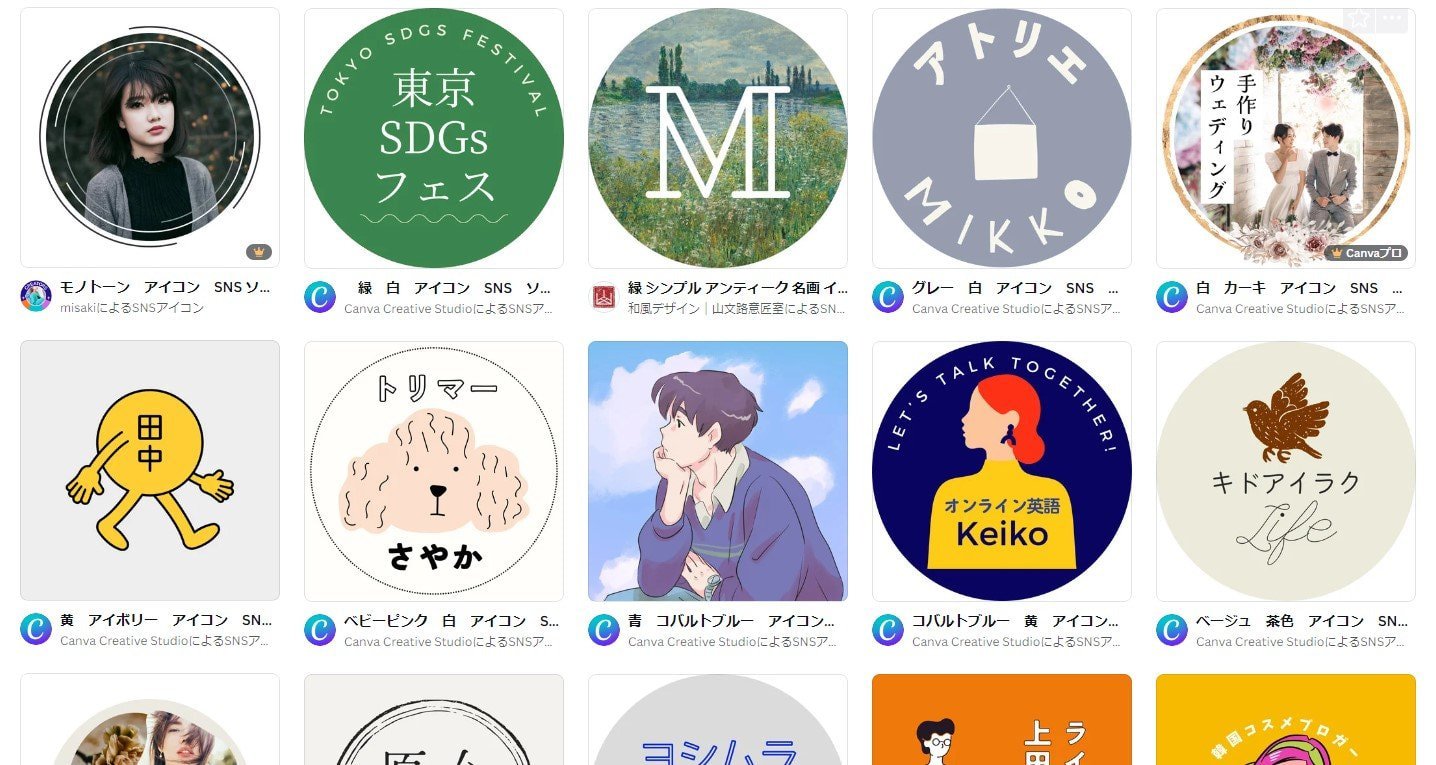Choose the yellow 田中 character template
The image size is (1436, 765).
click(x=150, y=470)
